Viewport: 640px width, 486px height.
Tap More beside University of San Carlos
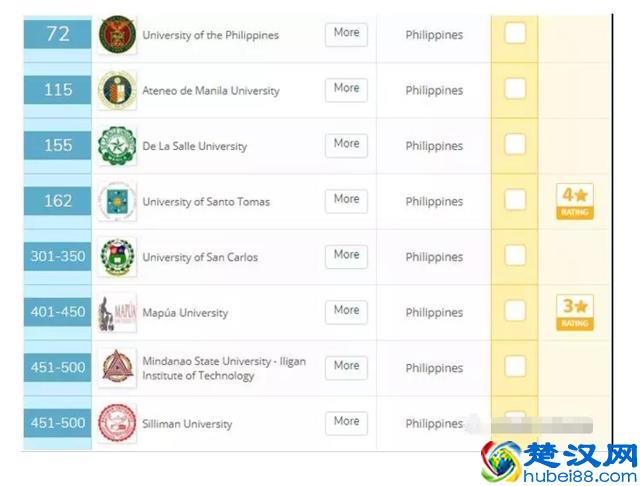pyautogui.click(x=346, y=256)
